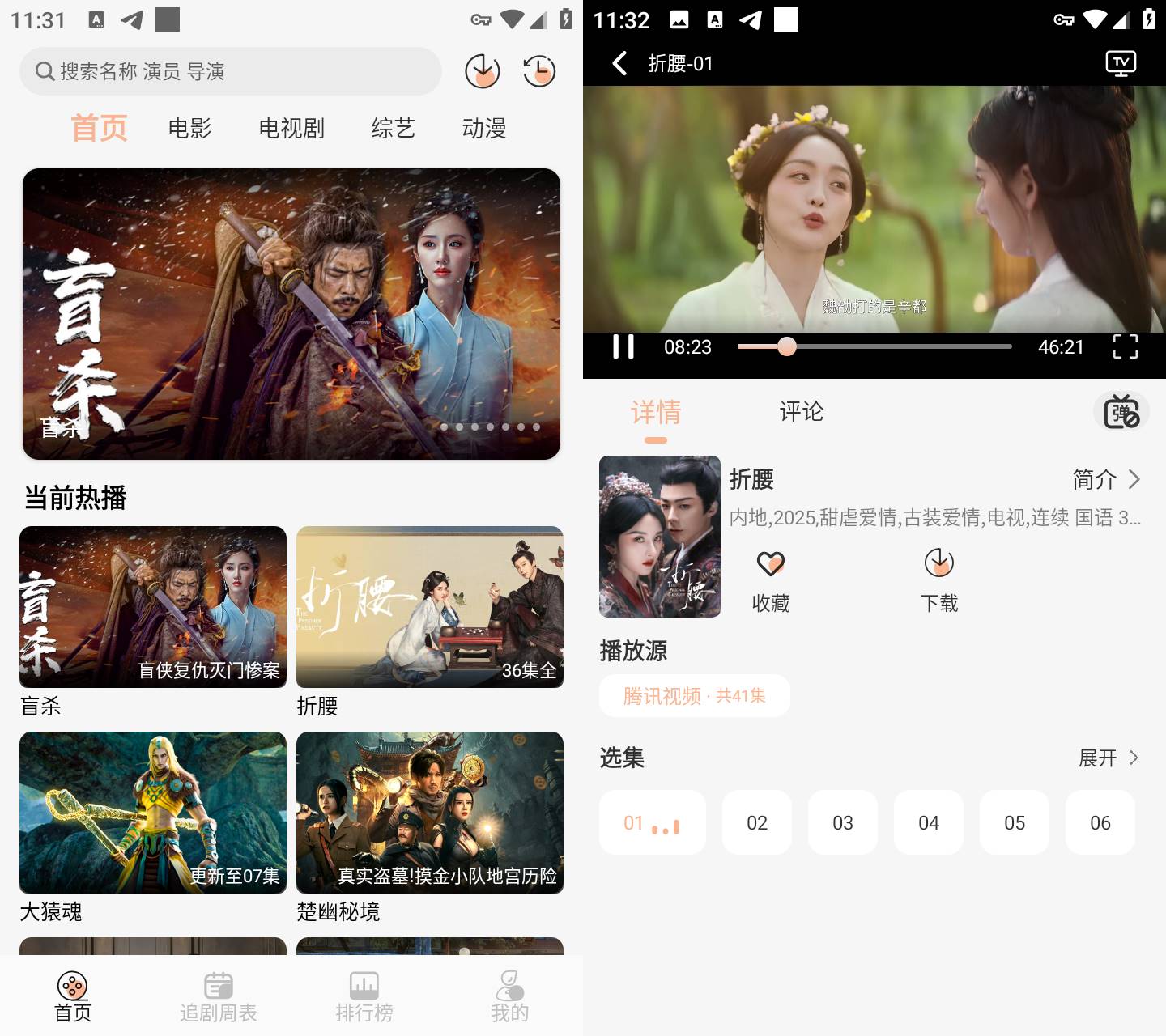Go back from the 折腰-01 player
The width and height of the screenshot is (1166, 1036).
coord(619,63)
